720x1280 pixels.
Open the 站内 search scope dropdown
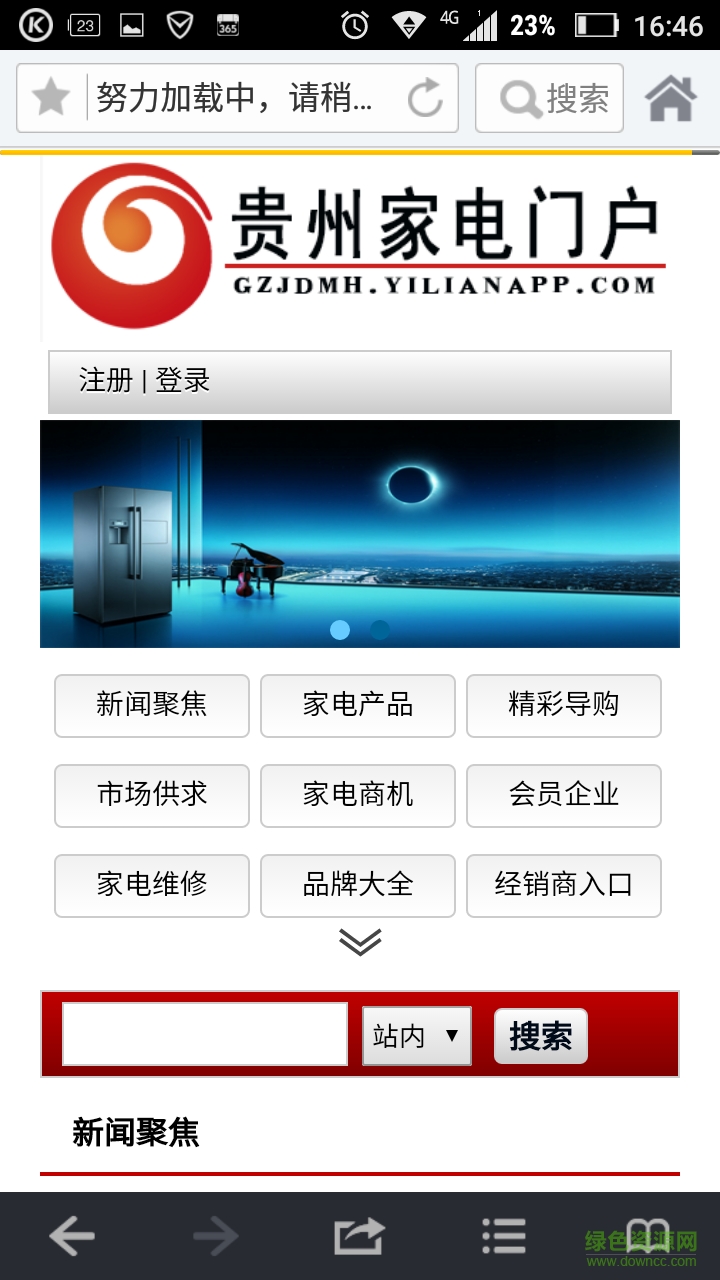[417, 1035]
